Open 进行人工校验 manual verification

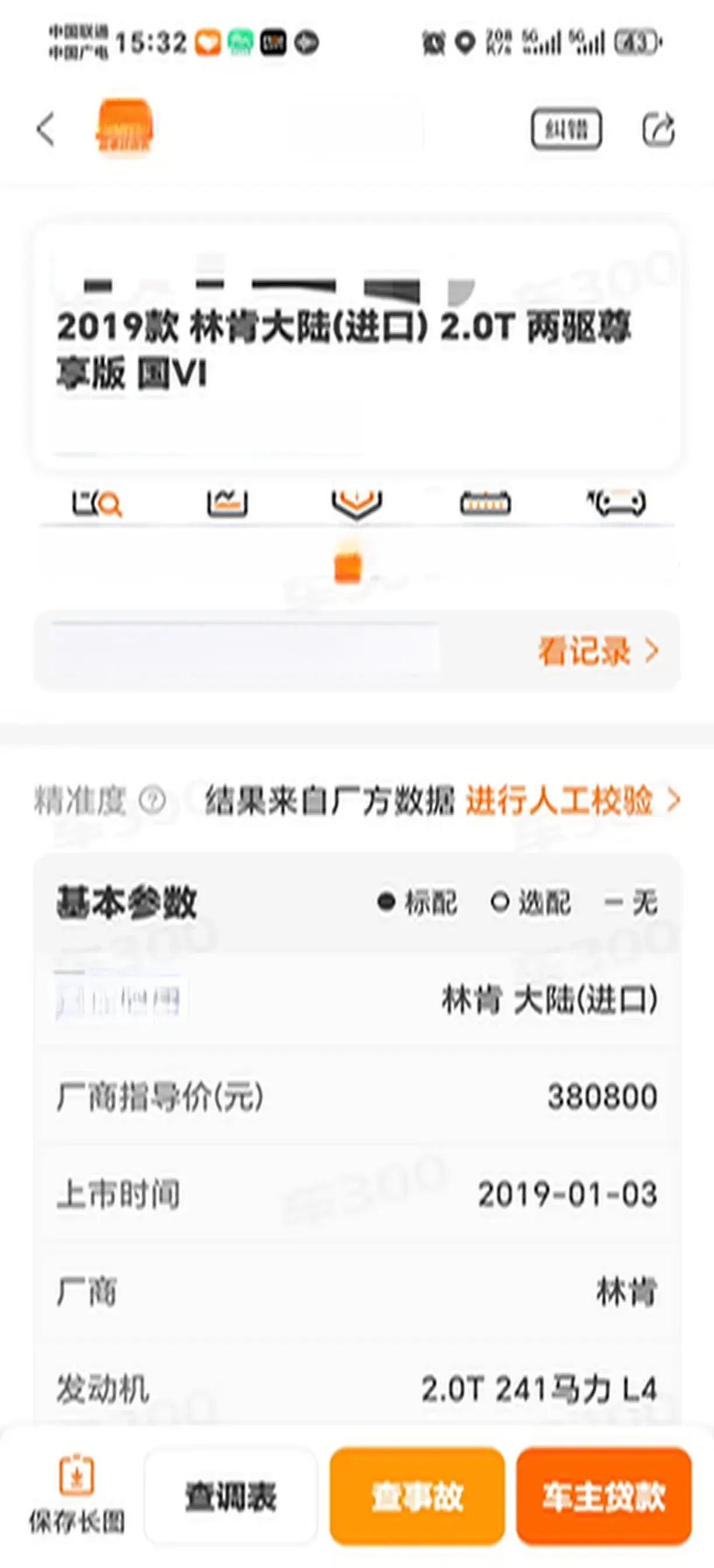pos(572,800)
